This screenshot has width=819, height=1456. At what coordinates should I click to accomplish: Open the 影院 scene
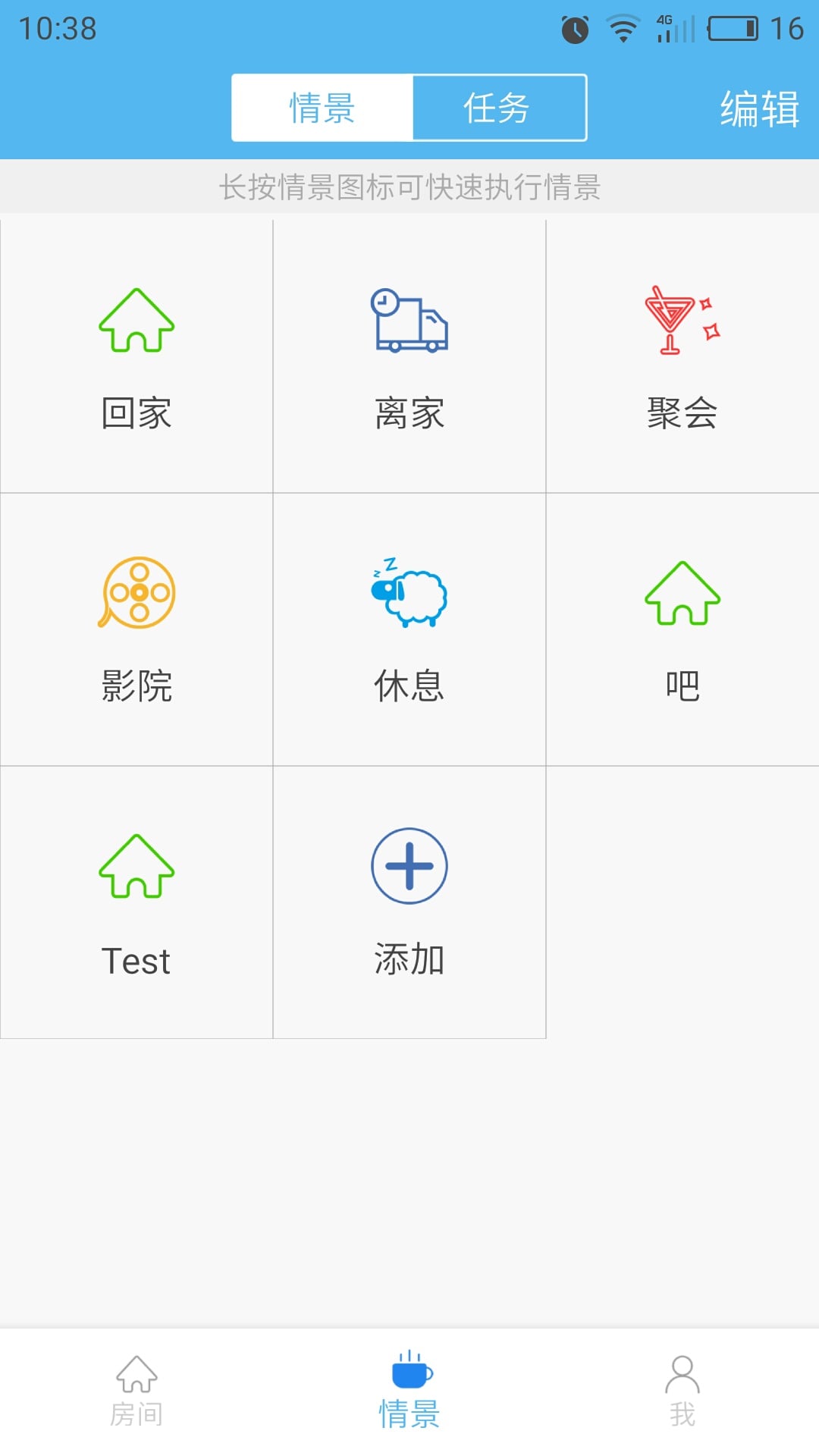pos(136,629)
